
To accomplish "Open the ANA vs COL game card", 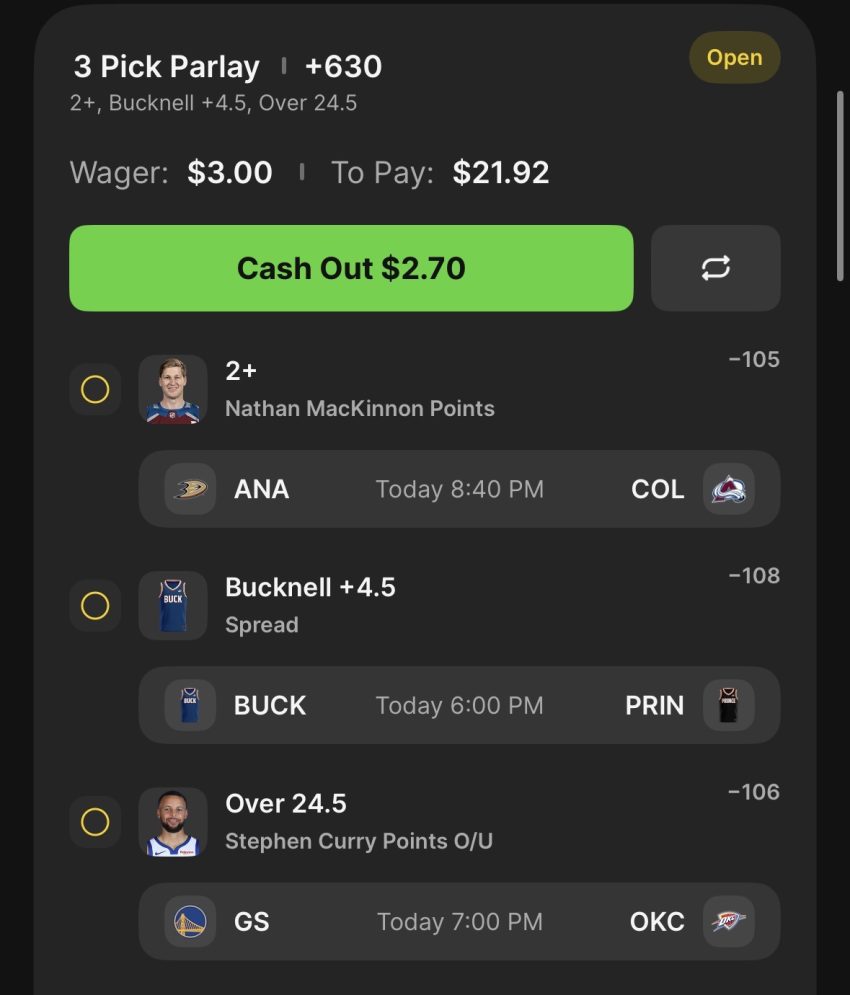I will click(x=459, y=489).
